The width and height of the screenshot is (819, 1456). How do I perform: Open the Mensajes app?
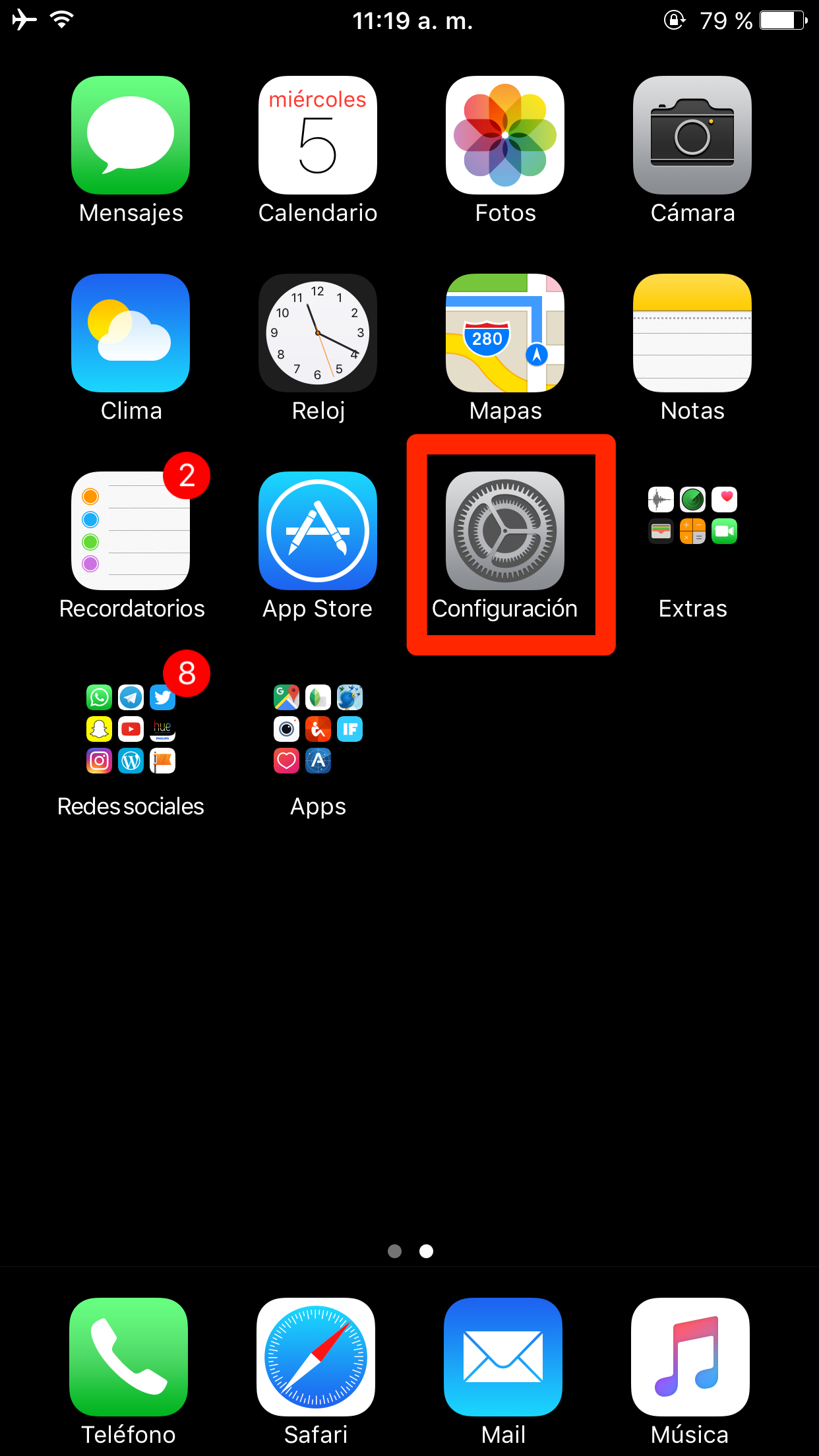coord(131,136)
